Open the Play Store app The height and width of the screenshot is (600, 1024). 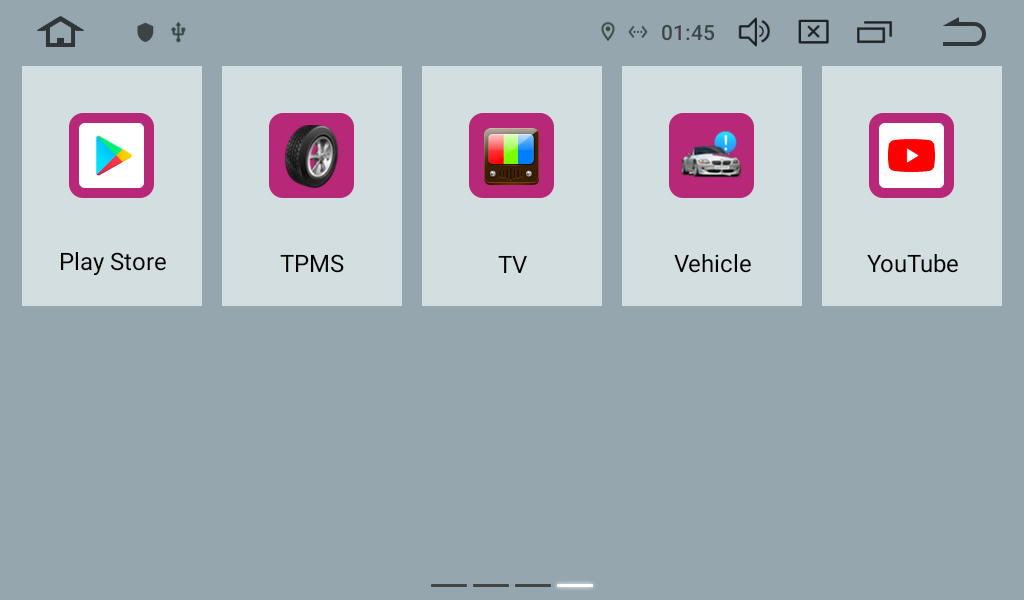pyautogui.click(x=111, y=156)
